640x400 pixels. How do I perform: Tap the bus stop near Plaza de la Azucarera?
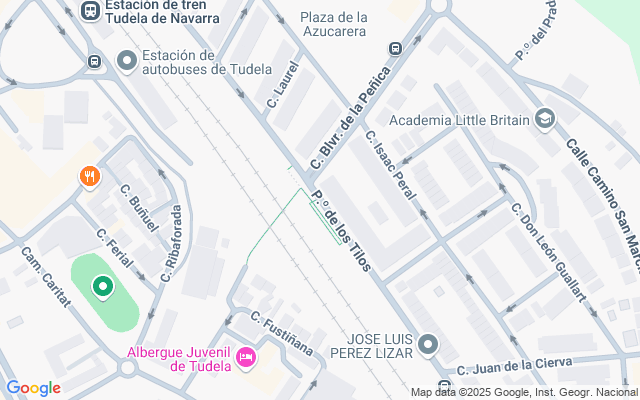(x=395, y=48)
